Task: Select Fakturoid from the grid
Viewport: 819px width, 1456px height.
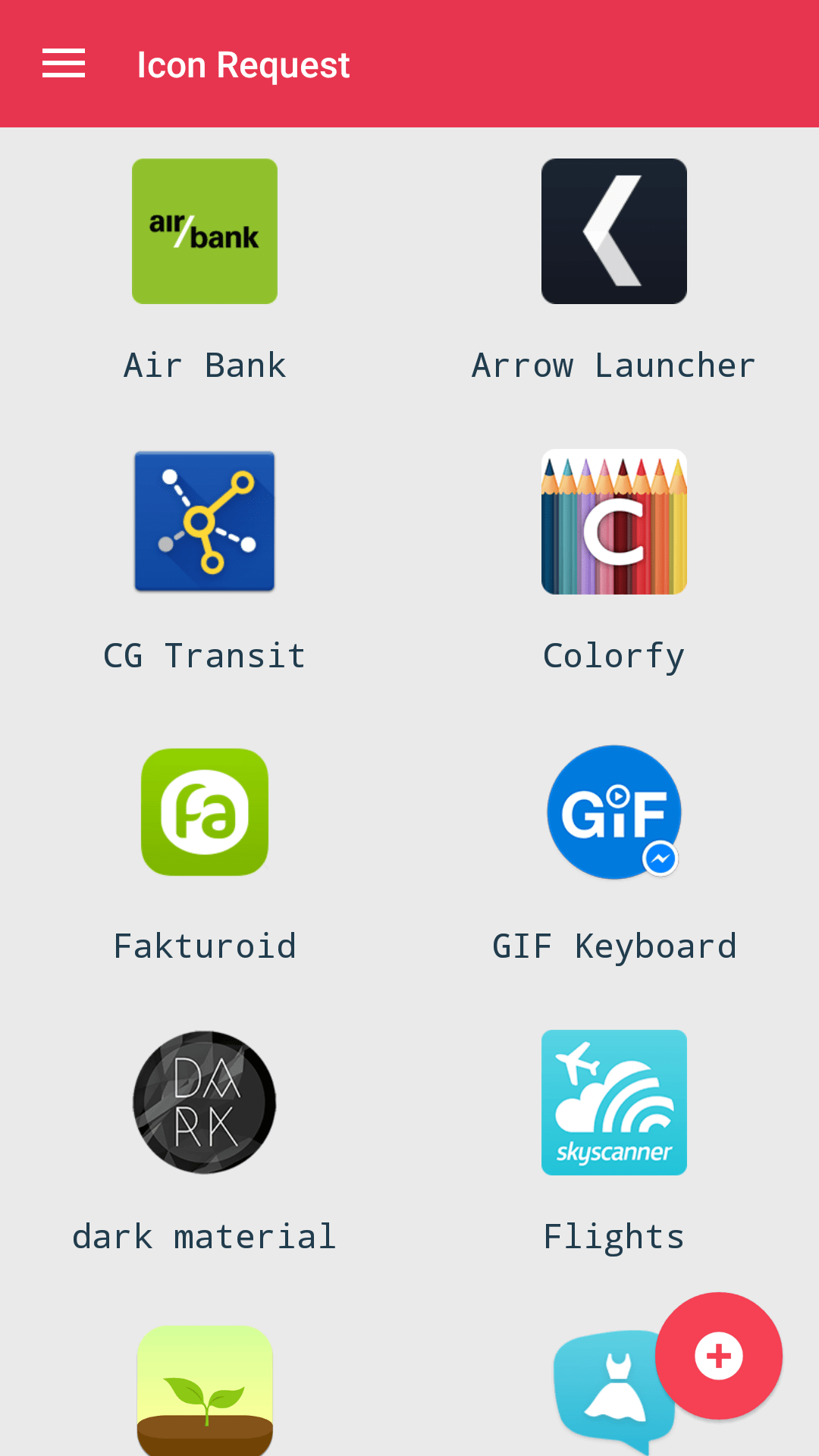Action: (205, 812)
